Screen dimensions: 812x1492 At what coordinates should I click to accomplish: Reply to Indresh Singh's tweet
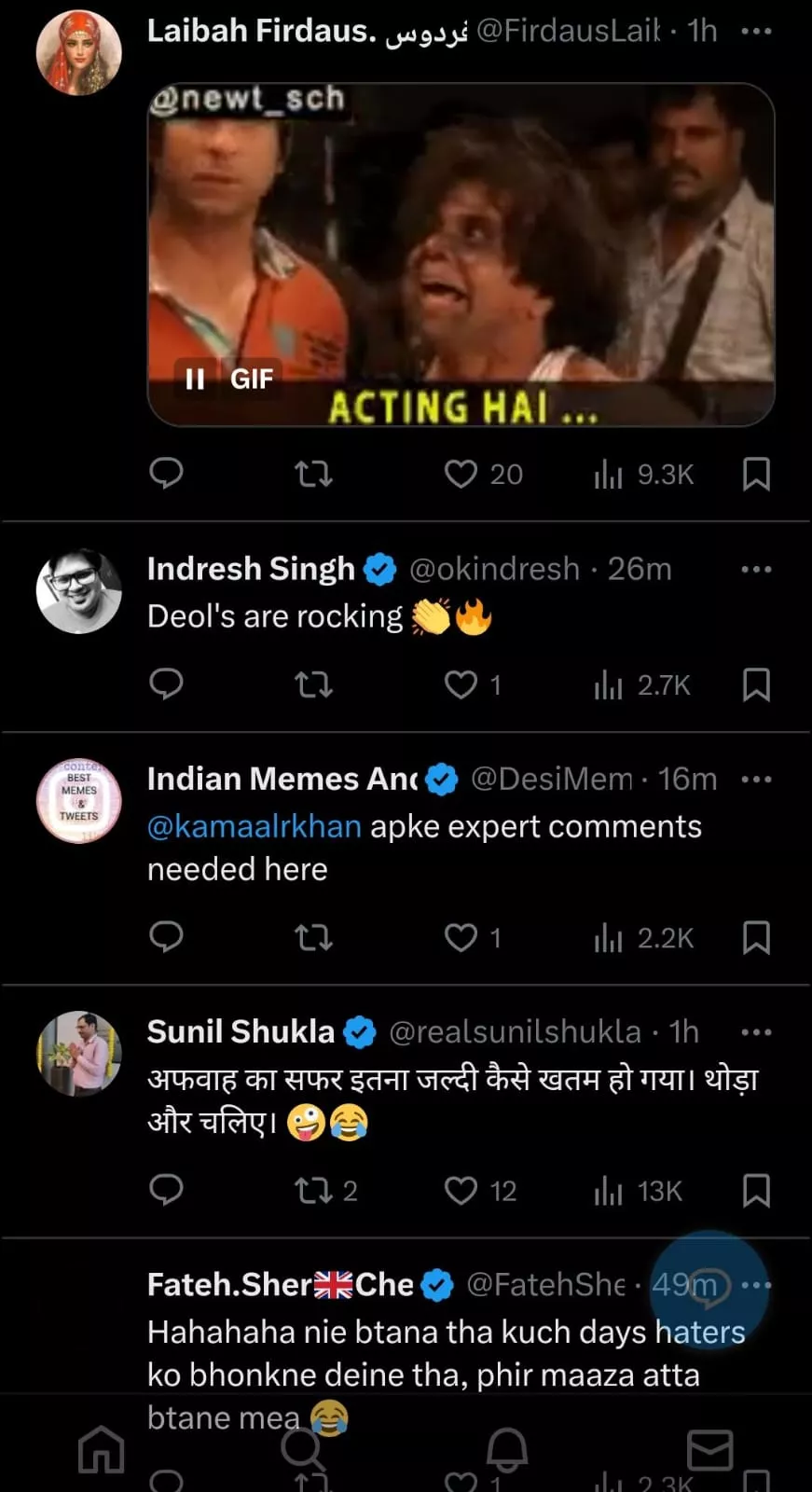click(167, 684)
